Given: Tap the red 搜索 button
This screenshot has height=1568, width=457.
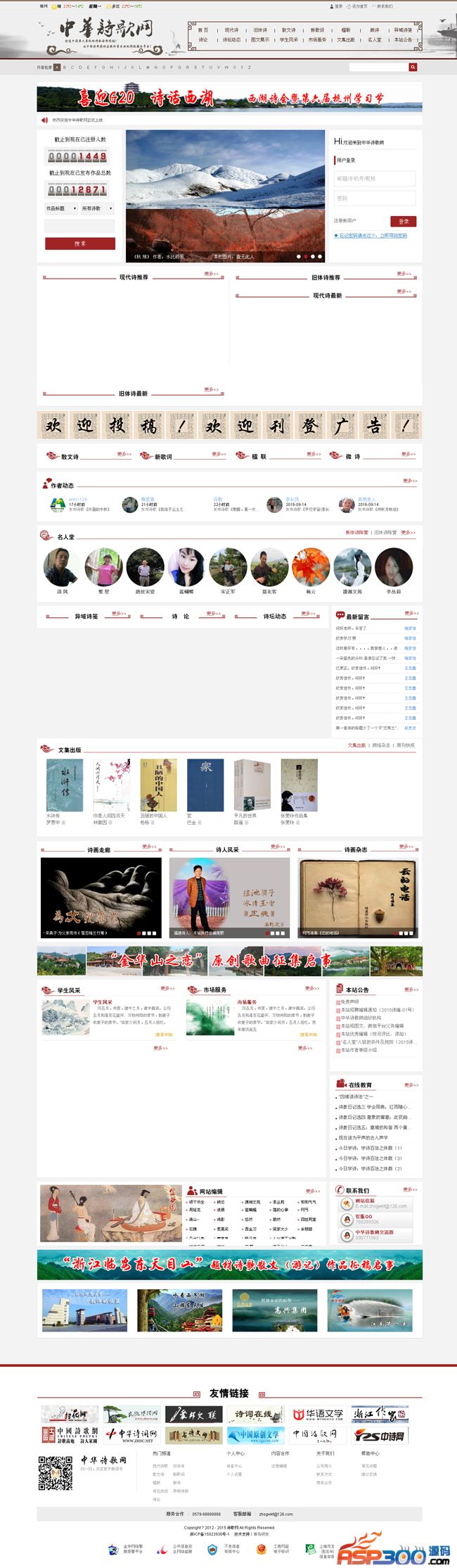Looking at the screenshot, I should click(79, 244).
